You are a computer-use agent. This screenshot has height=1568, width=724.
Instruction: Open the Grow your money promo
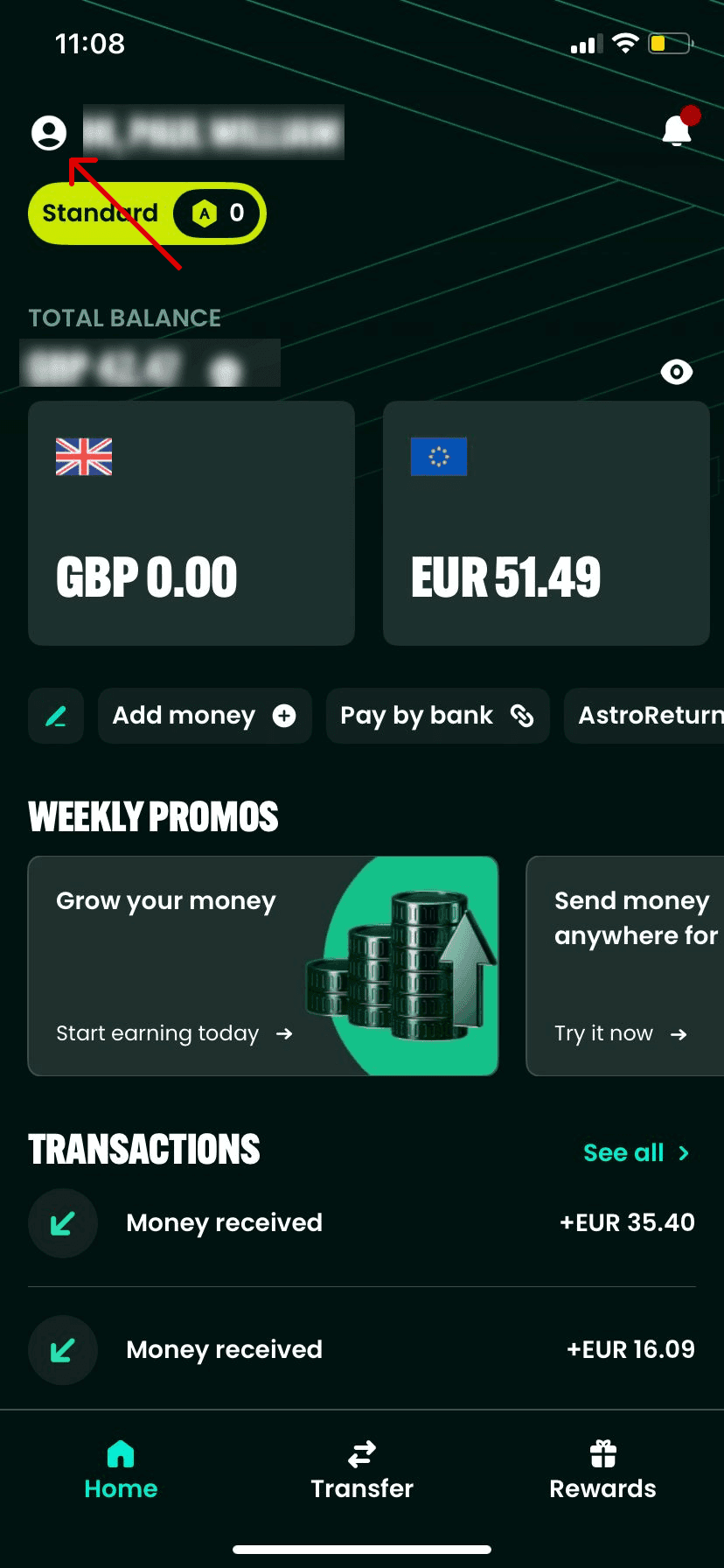262,966
